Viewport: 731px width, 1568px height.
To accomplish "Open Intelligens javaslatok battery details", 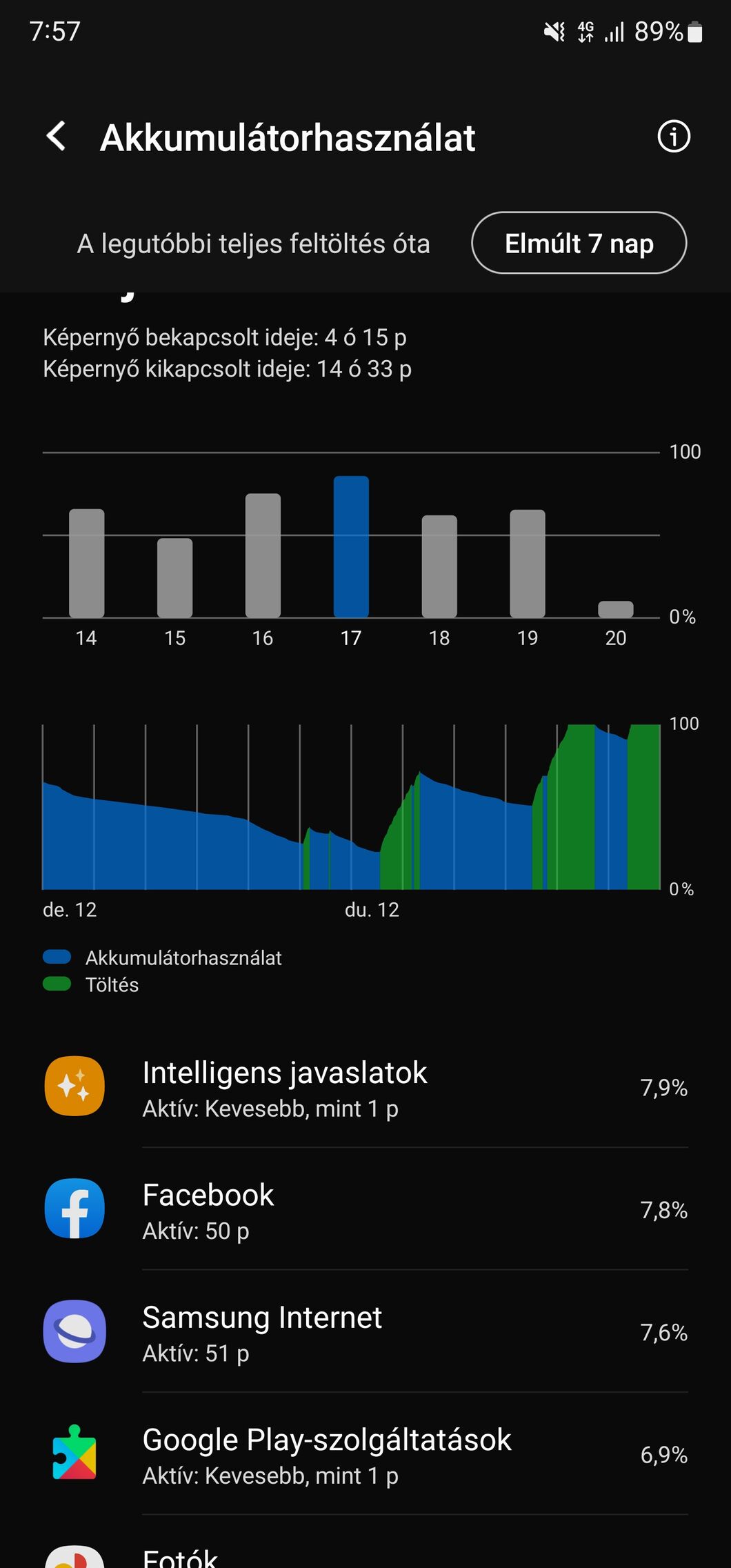I will 365,1087.
